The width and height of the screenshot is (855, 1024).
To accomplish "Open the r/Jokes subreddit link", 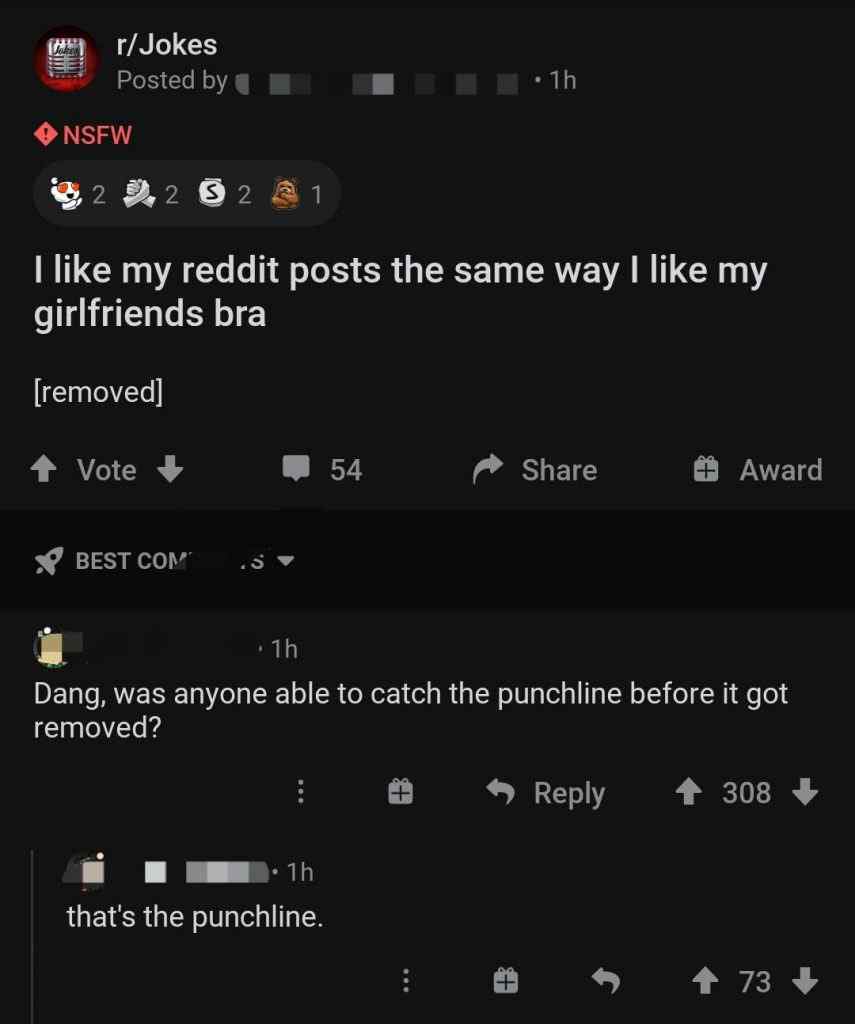I will click(x=166, y=45).
